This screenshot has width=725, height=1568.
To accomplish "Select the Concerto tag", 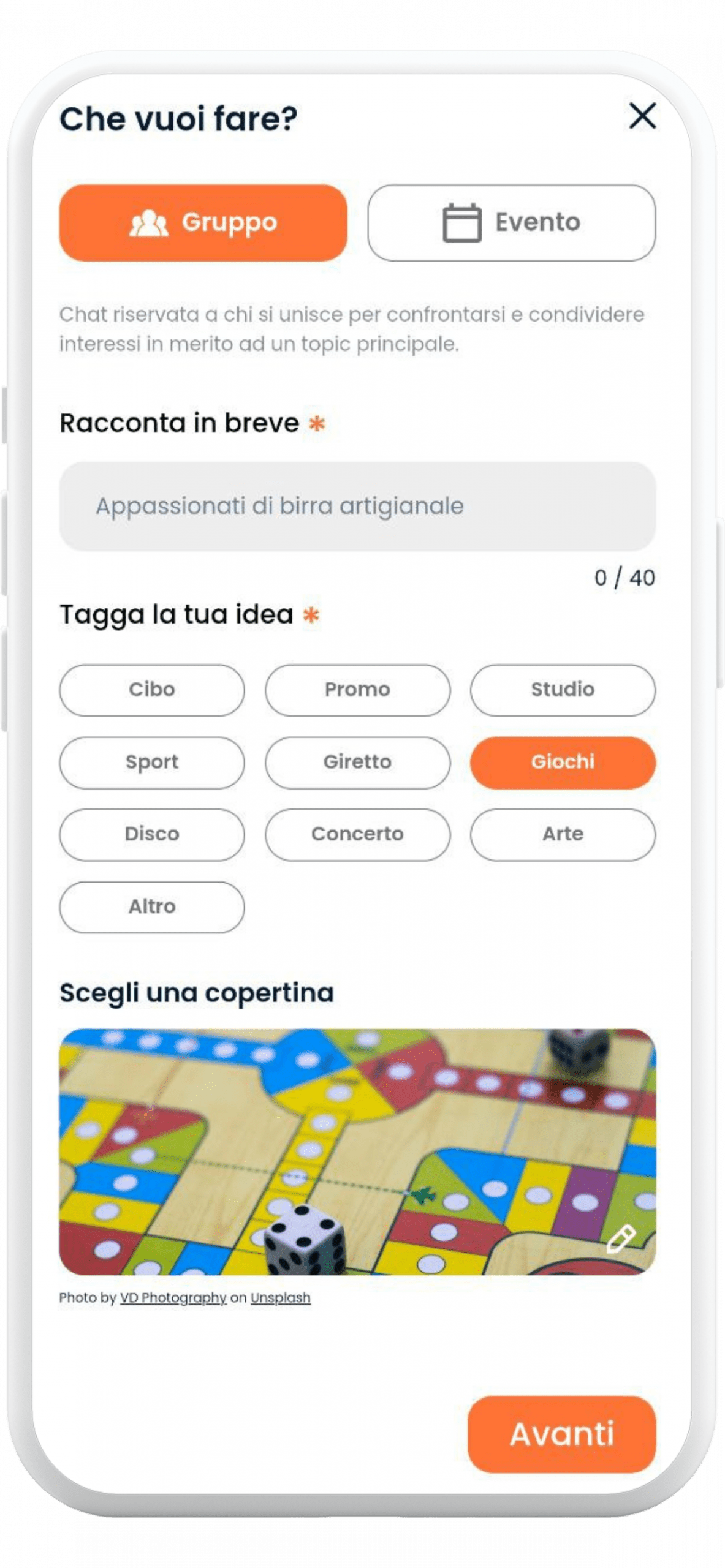I will [357, 834].
